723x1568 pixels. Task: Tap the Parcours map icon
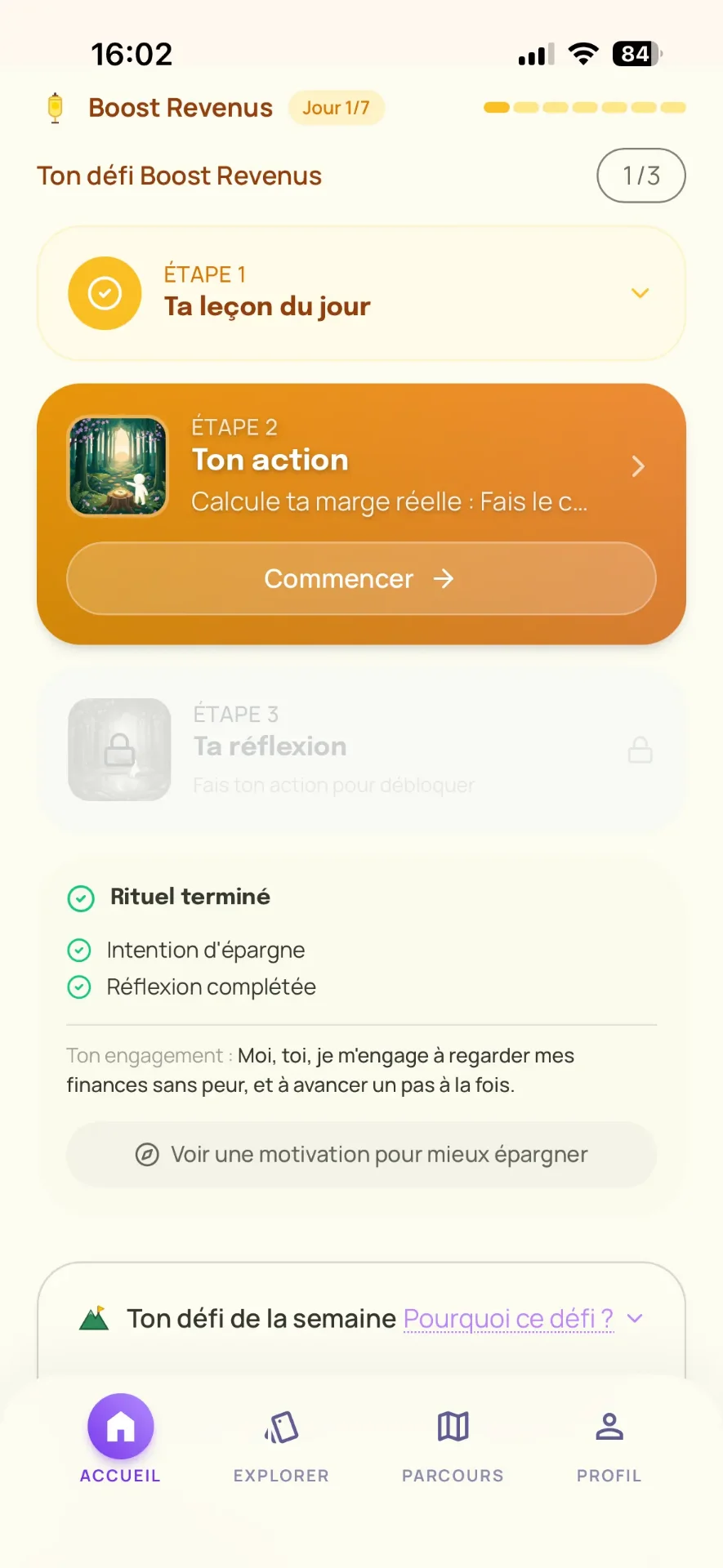[452, 1426]
